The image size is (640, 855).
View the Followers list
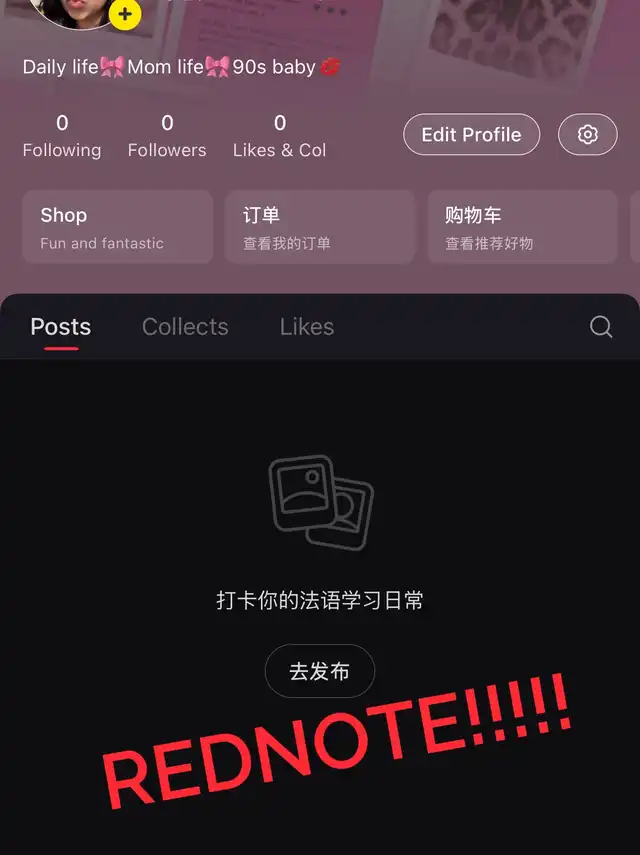(x=167, y=136)
